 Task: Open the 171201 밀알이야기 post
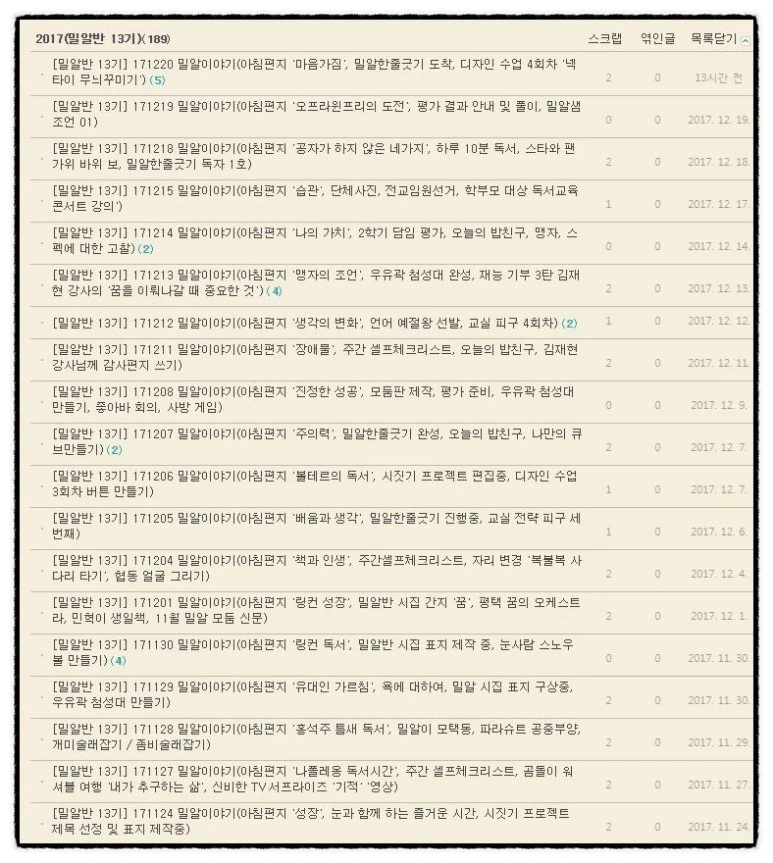click(316, 610)
